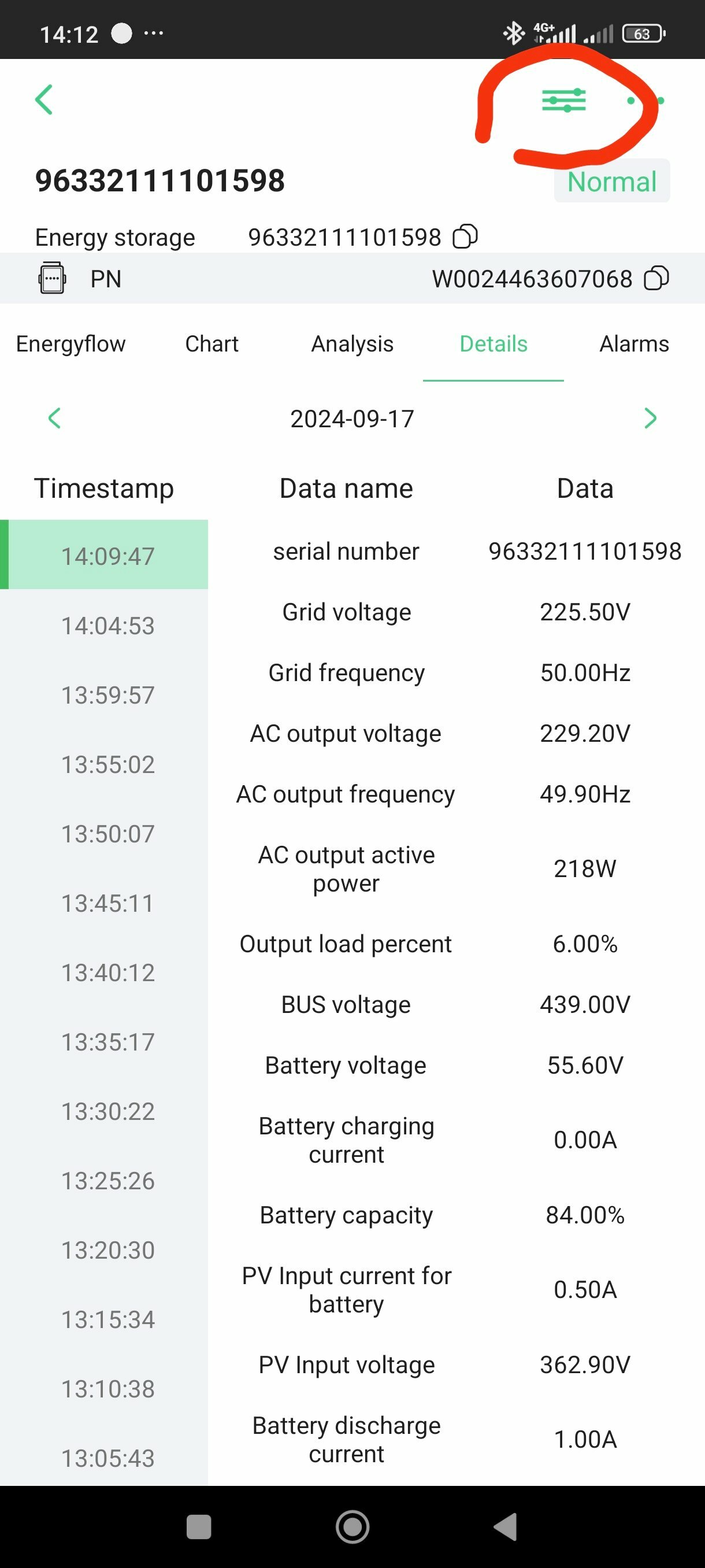705x1568 pixels.
Task: Go back with the top-left arrow
Action: tap(44, 100)
